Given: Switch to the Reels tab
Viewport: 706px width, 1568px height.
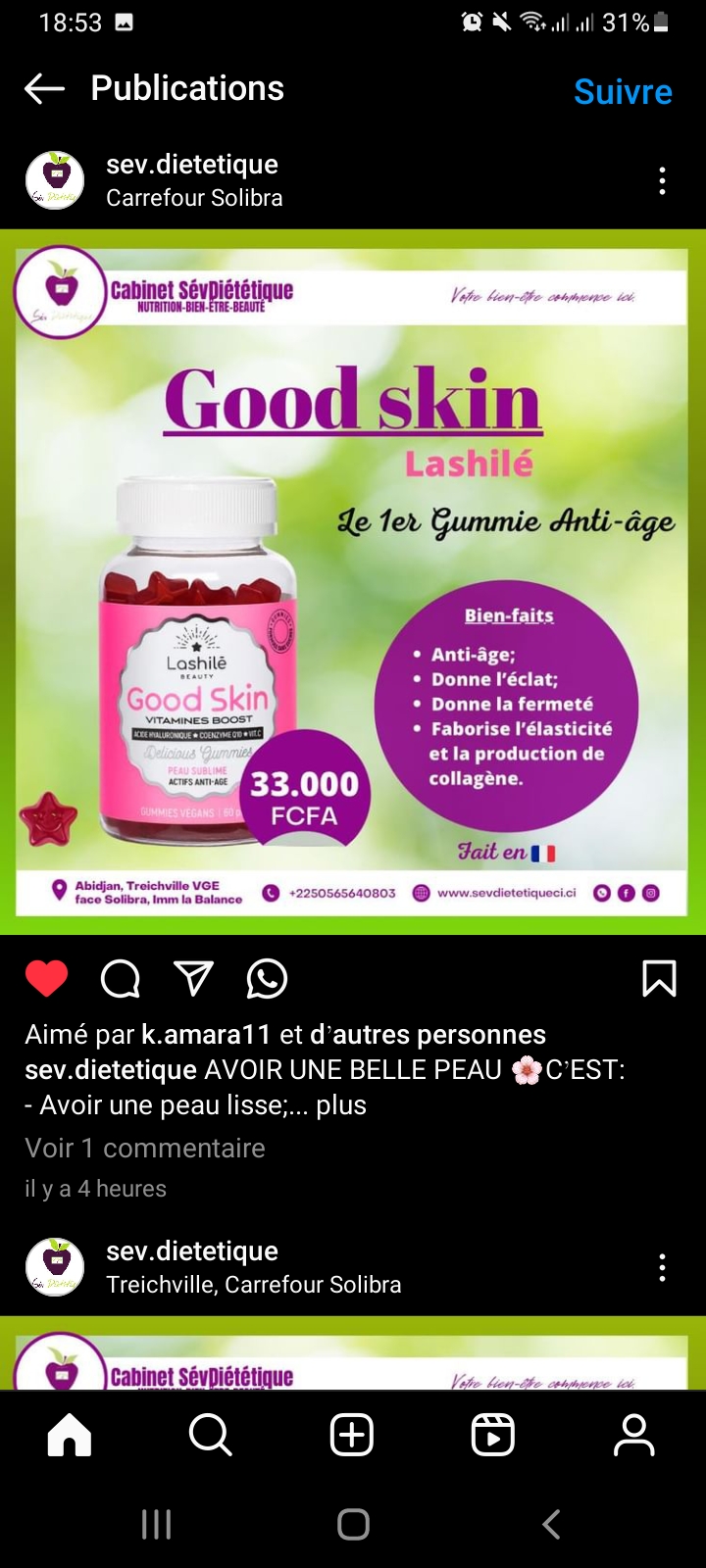Looking at the screenshot, I should point(493,1436).
